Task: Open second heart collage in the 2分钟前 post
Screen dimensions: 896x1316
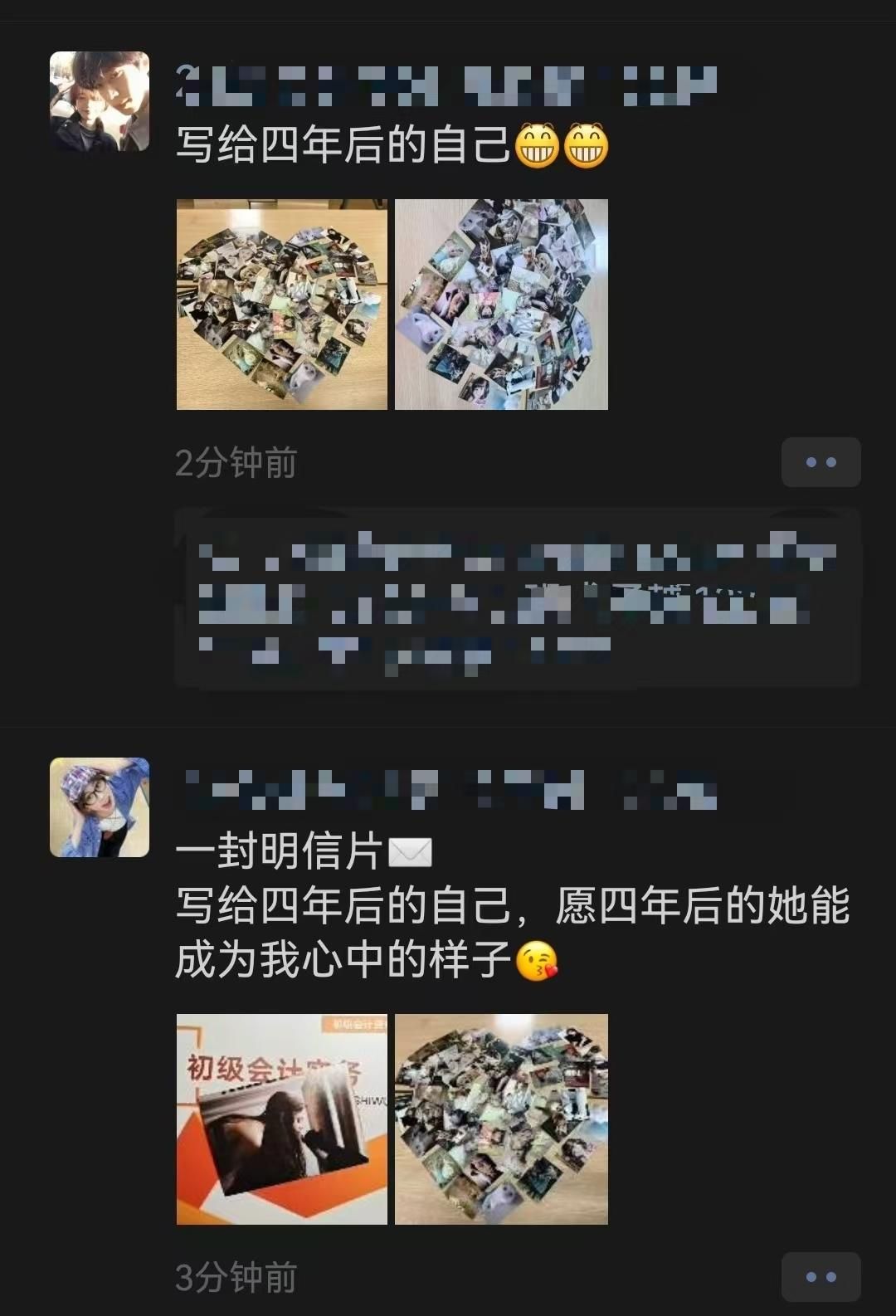Action: click(501, 305)
